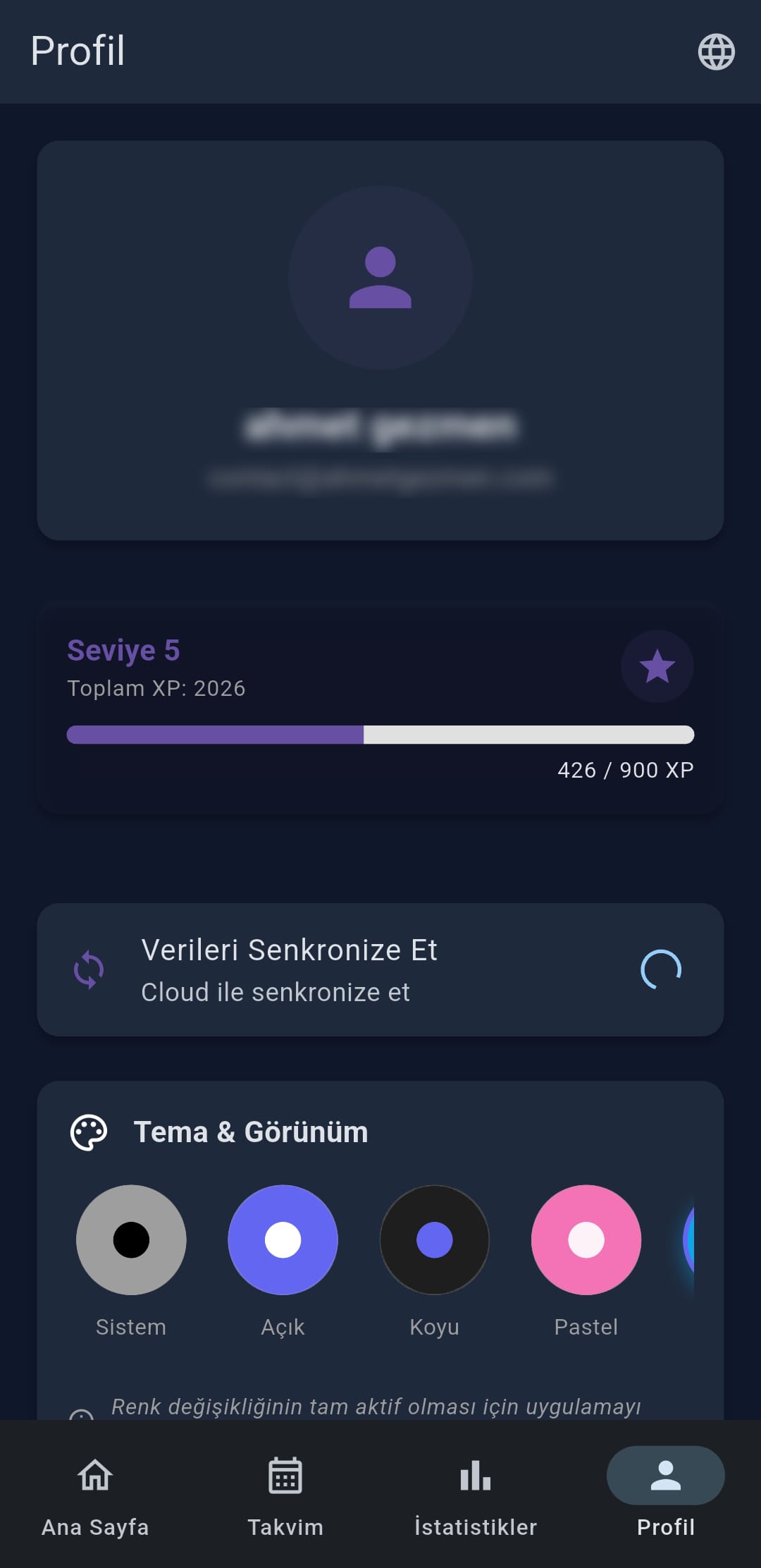761x1568 pixels.
Task: Choose the Açık light theme
Action: [x=283, y=1240]
